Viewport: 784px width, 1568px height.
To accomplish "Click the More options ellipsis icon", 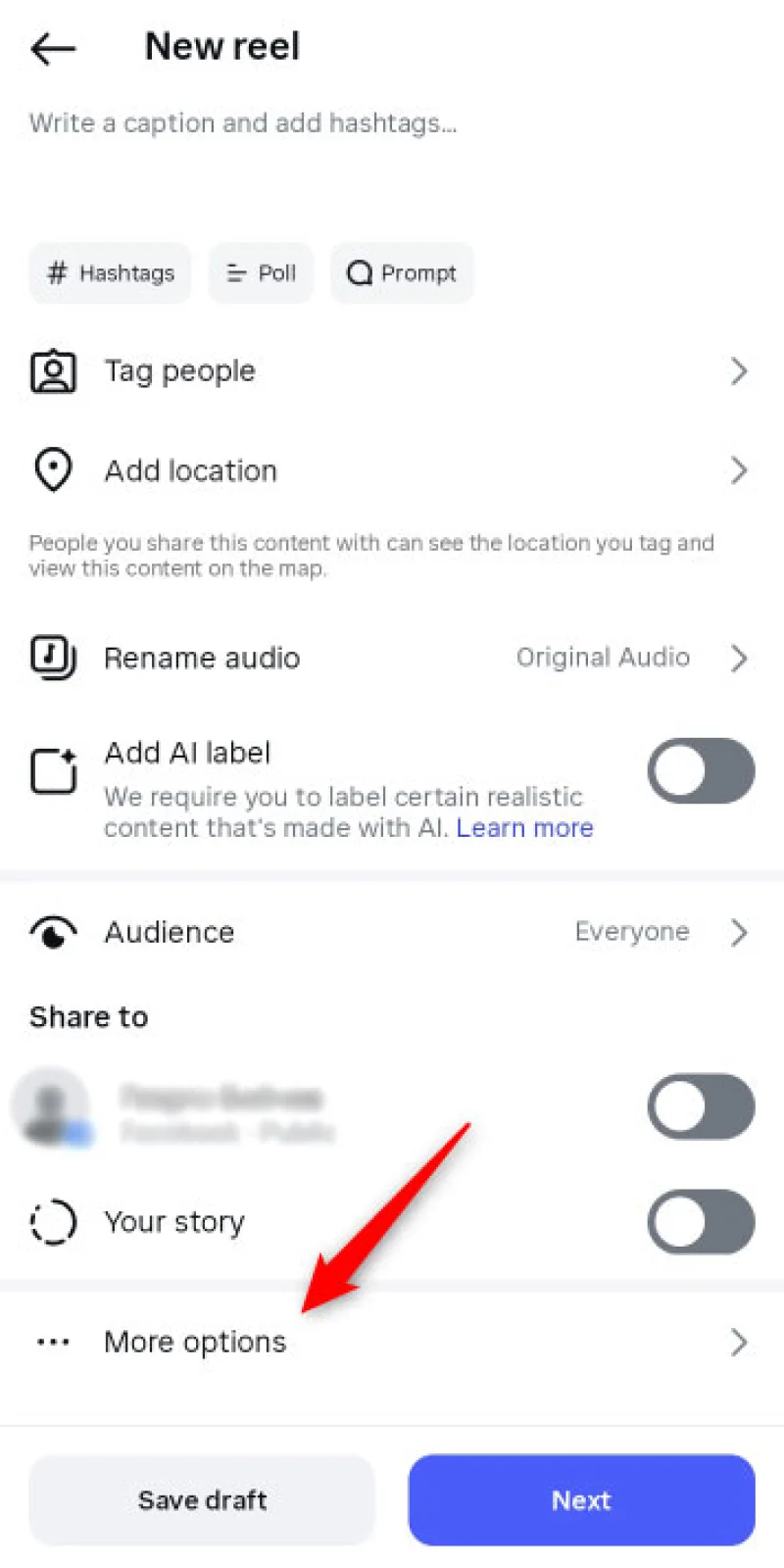I will (x=54, y=1342).
